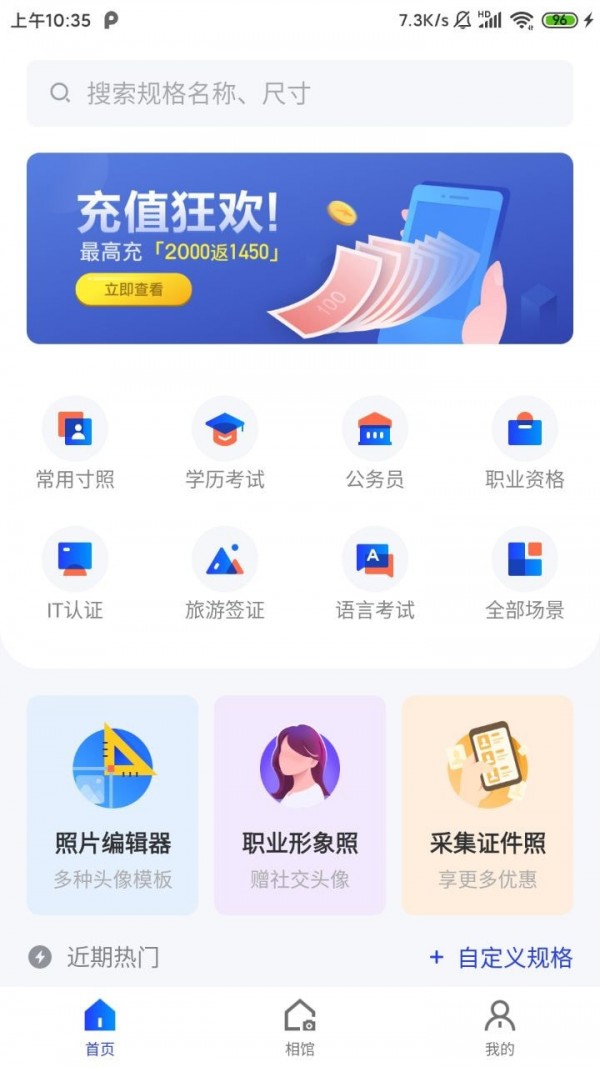Tap the search box for 规格名称、尺寸
Image resolution: width=600 pixels, height=1067 pixels.
tap(300, 94)
